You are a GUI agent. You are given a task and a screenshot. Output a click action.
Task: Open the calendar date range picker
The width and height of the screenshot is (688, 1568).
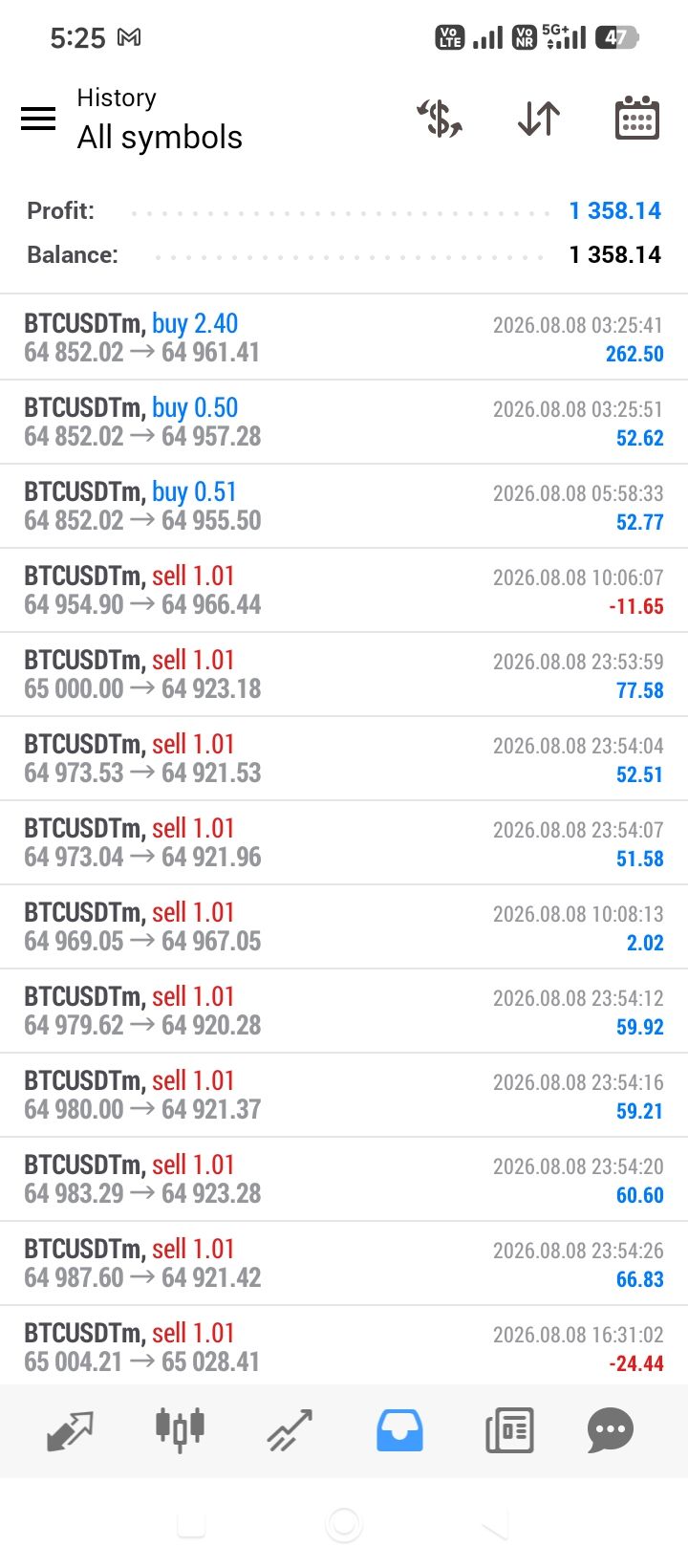click(636, 119)
